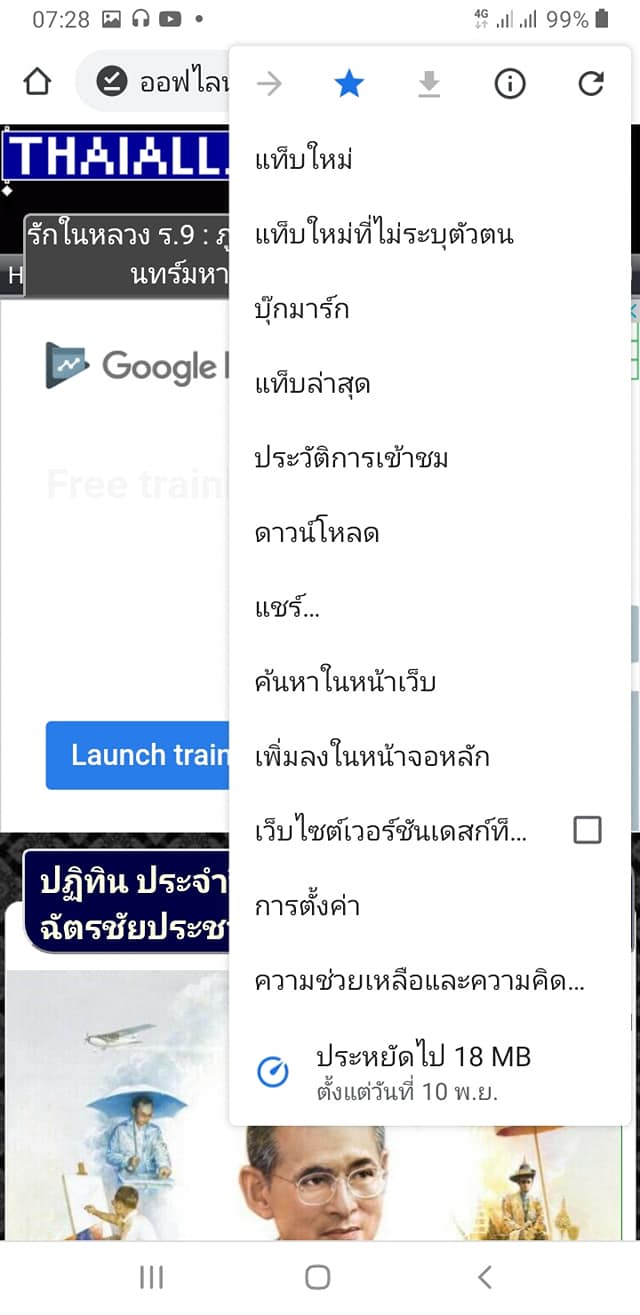This screenshot has height=1315, width=640.
Task: Open help and feedback (ความช่วยเหลือและความคิด...)
Action: [420, 980]
